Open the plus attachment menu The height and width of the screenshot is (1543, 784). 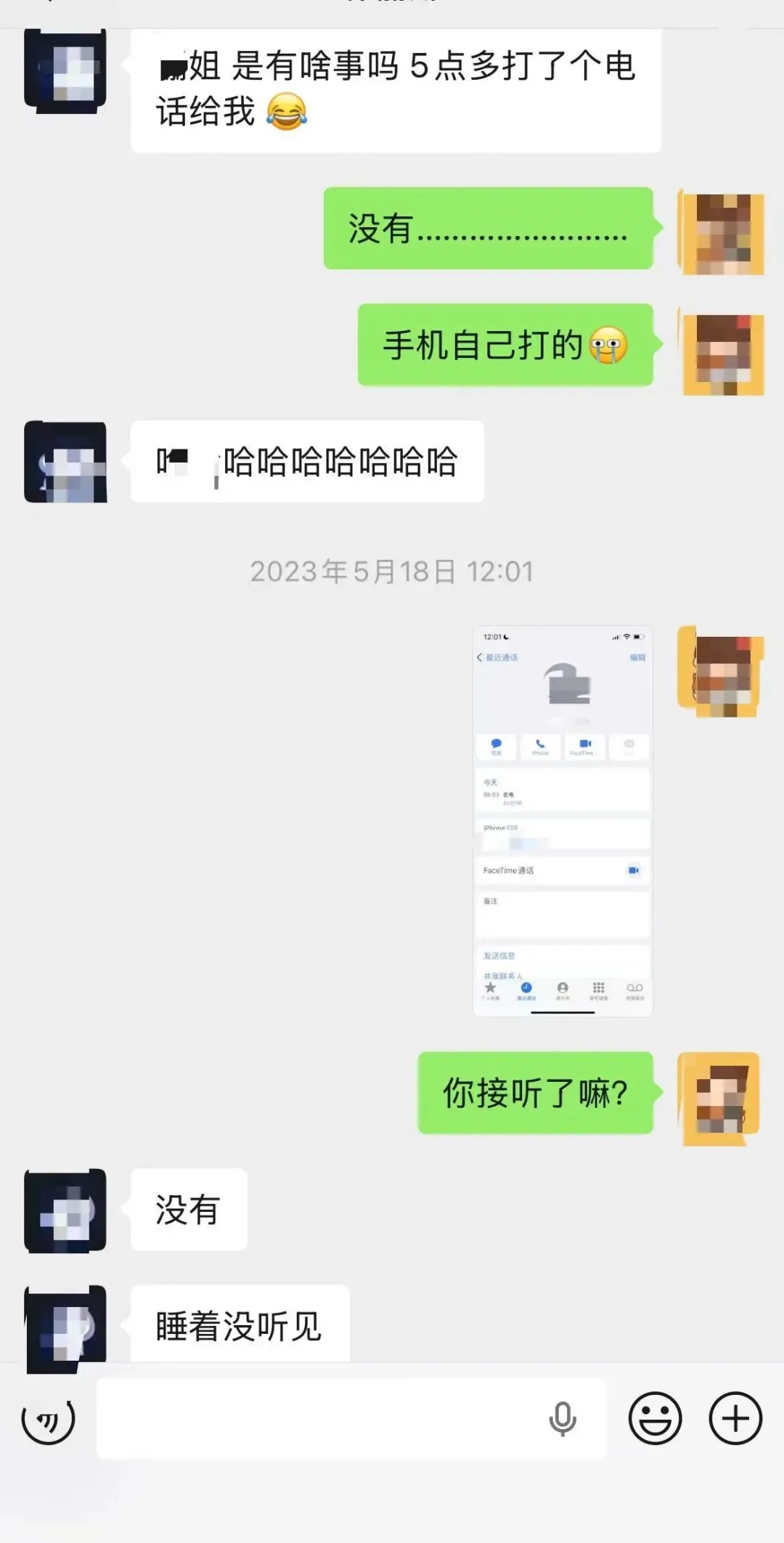pos(736,1417)
